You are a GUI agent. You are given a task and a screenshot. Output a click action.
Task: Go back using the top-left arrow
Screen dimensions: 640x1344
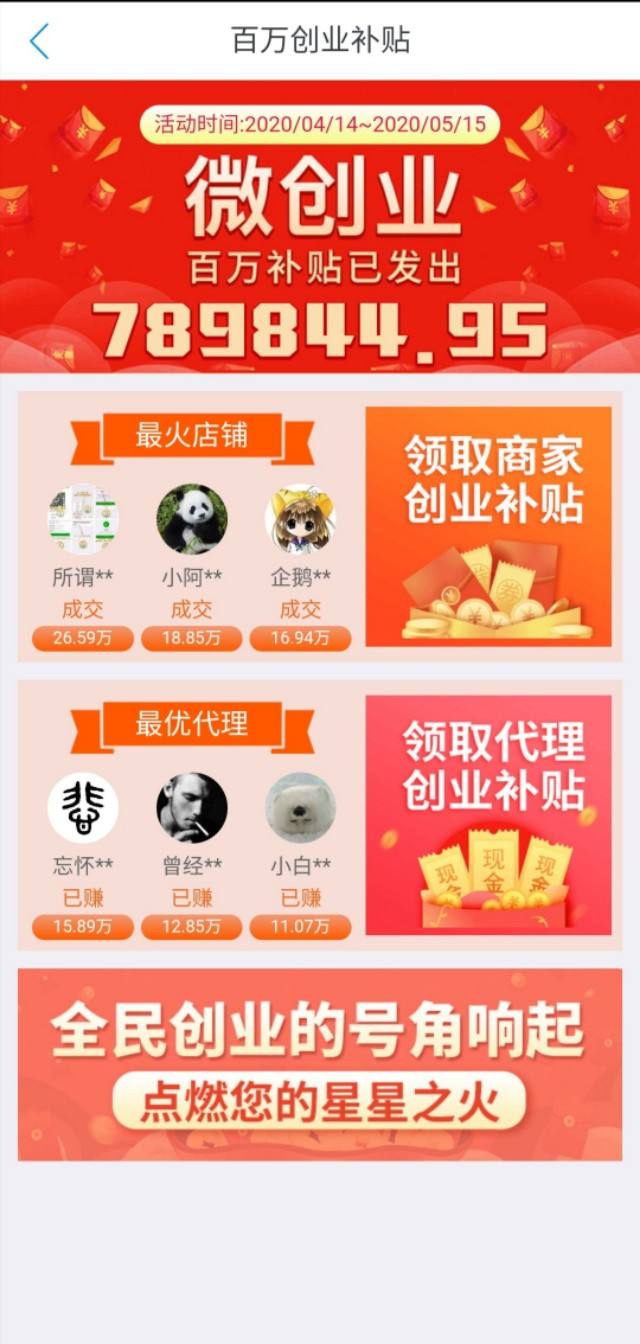tap(39, 41)
